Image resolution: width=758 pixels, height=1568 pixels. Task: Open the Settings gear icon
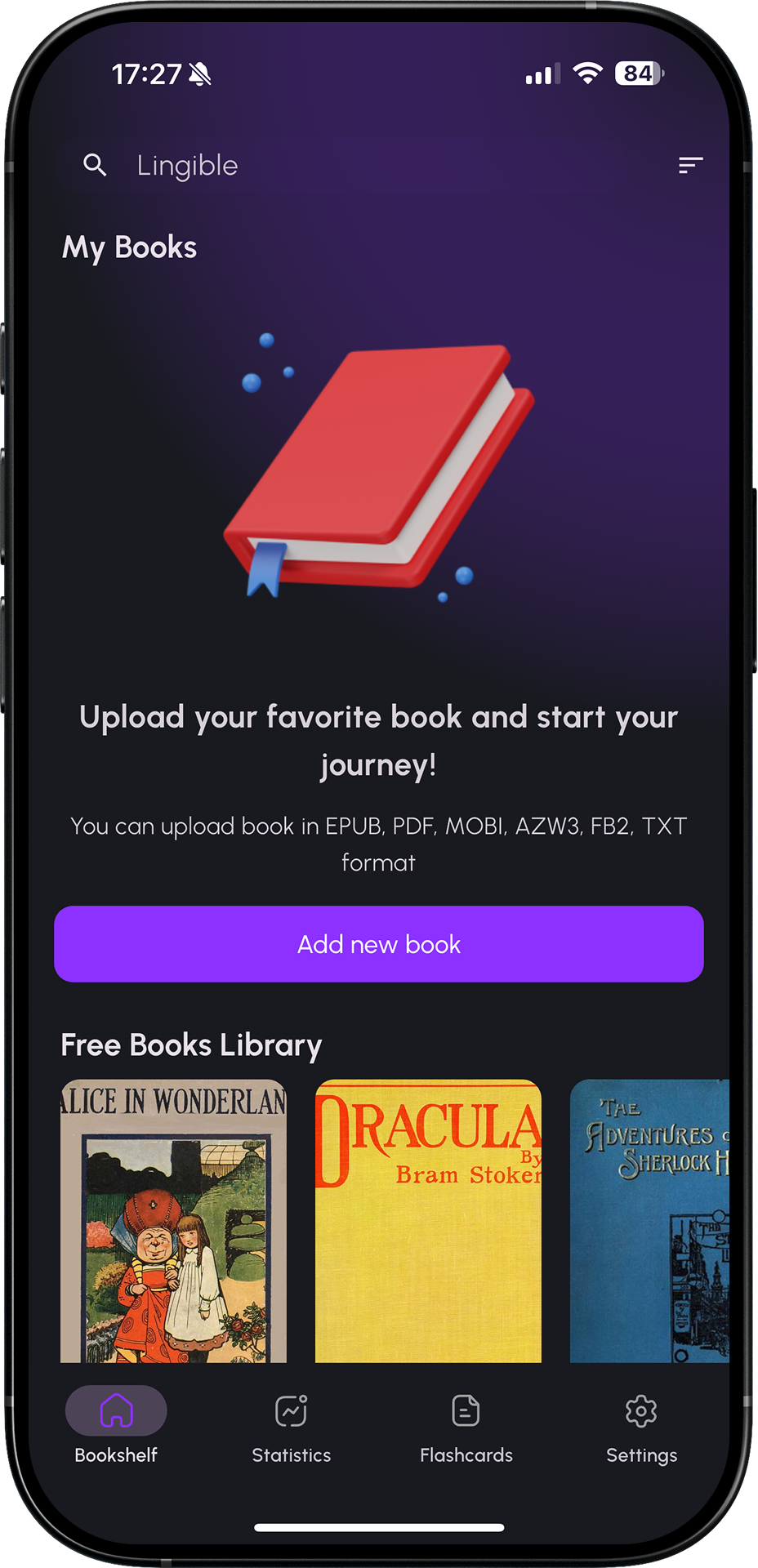[x=641, y=1410]
